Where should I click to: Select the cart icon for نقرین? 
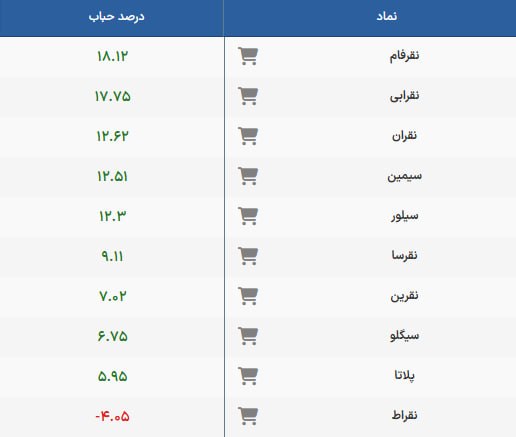(248, 296)
